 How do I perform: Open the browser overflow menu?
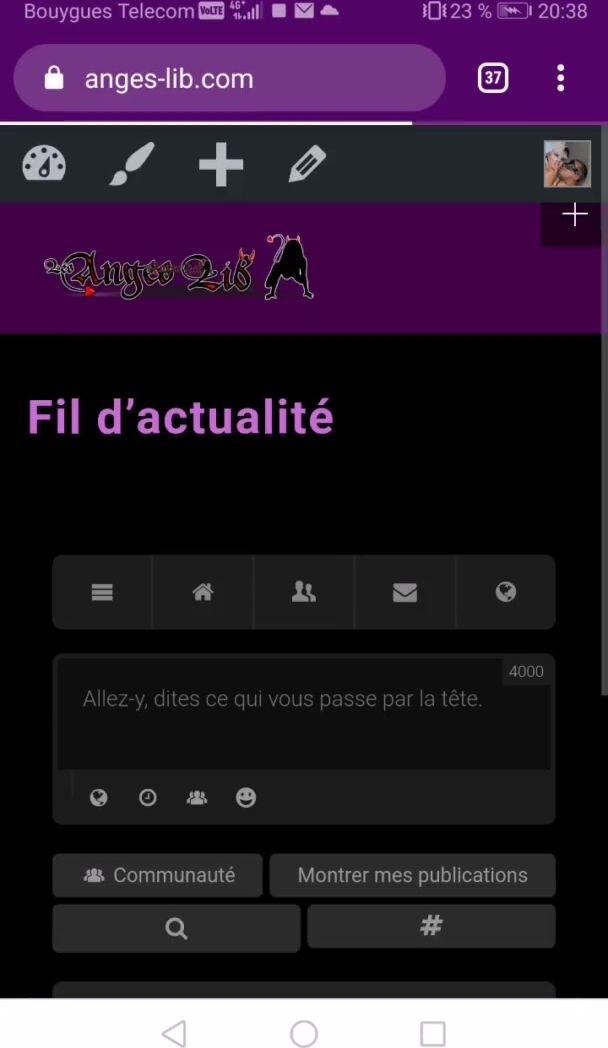pyautogui.click(x=560, y=78)
